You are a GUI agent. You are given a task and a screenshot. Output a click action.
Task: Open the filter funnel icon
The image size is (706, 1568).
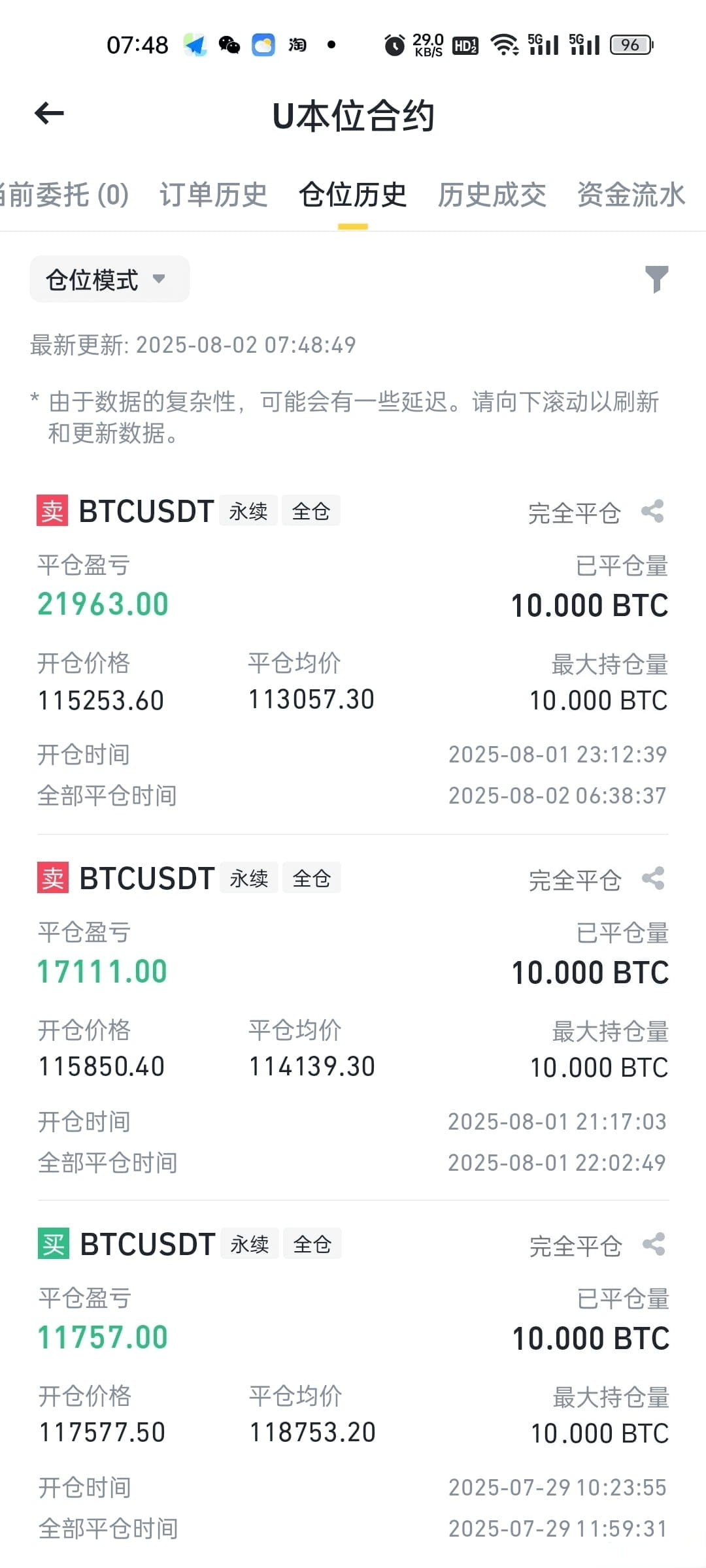coord(656,280)
